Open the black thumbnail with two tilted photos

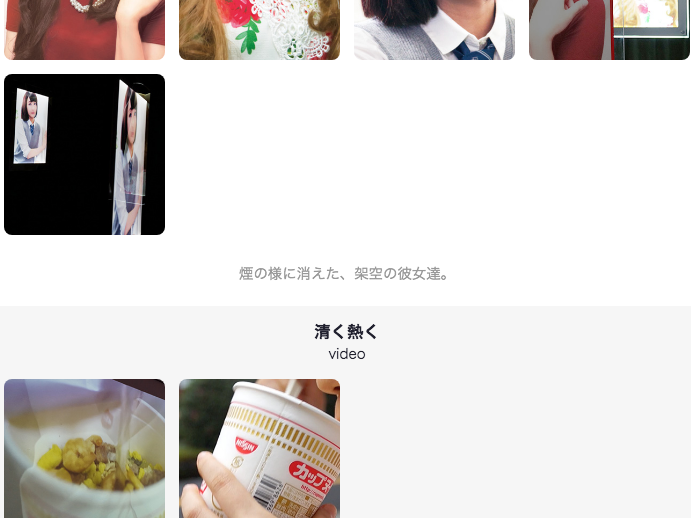coord(84,154)
